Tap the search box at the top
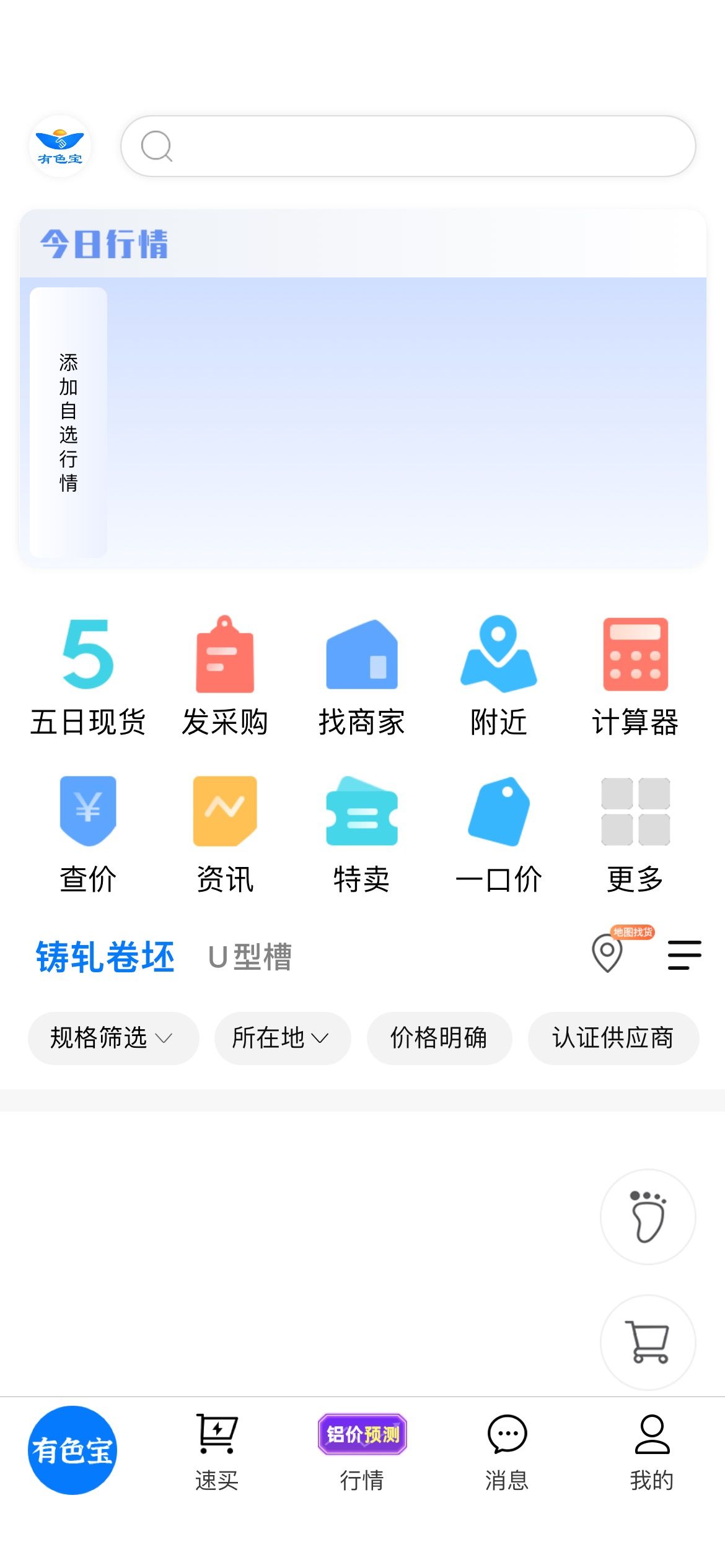The width and height of the screenshot is (725, 1568). [408, 146]
